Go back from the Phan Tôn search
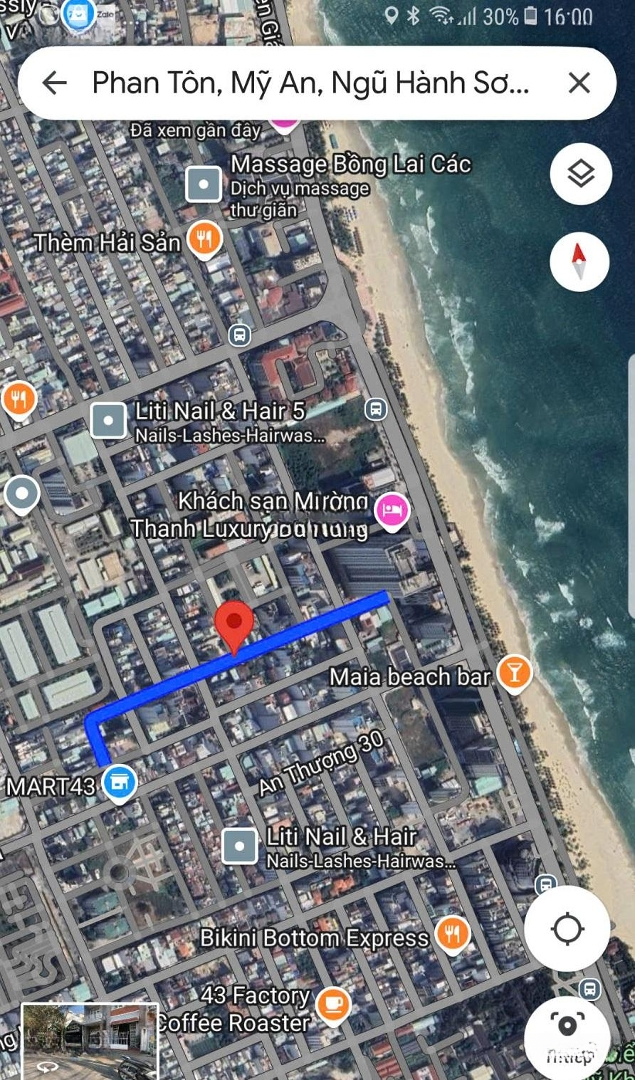 click(x=55, y=83)
